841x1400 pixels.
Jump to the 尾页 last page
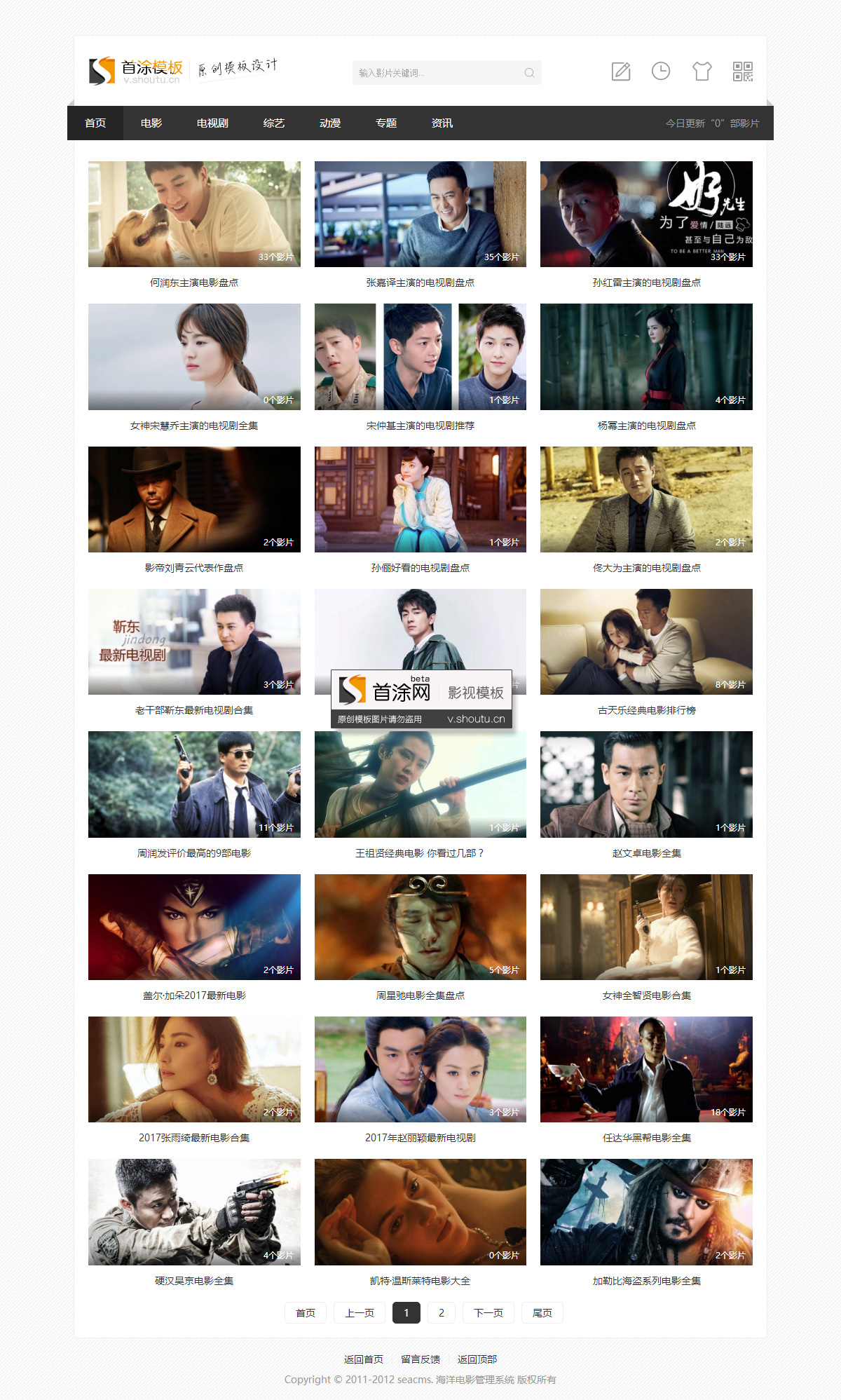pos(542,1313)
